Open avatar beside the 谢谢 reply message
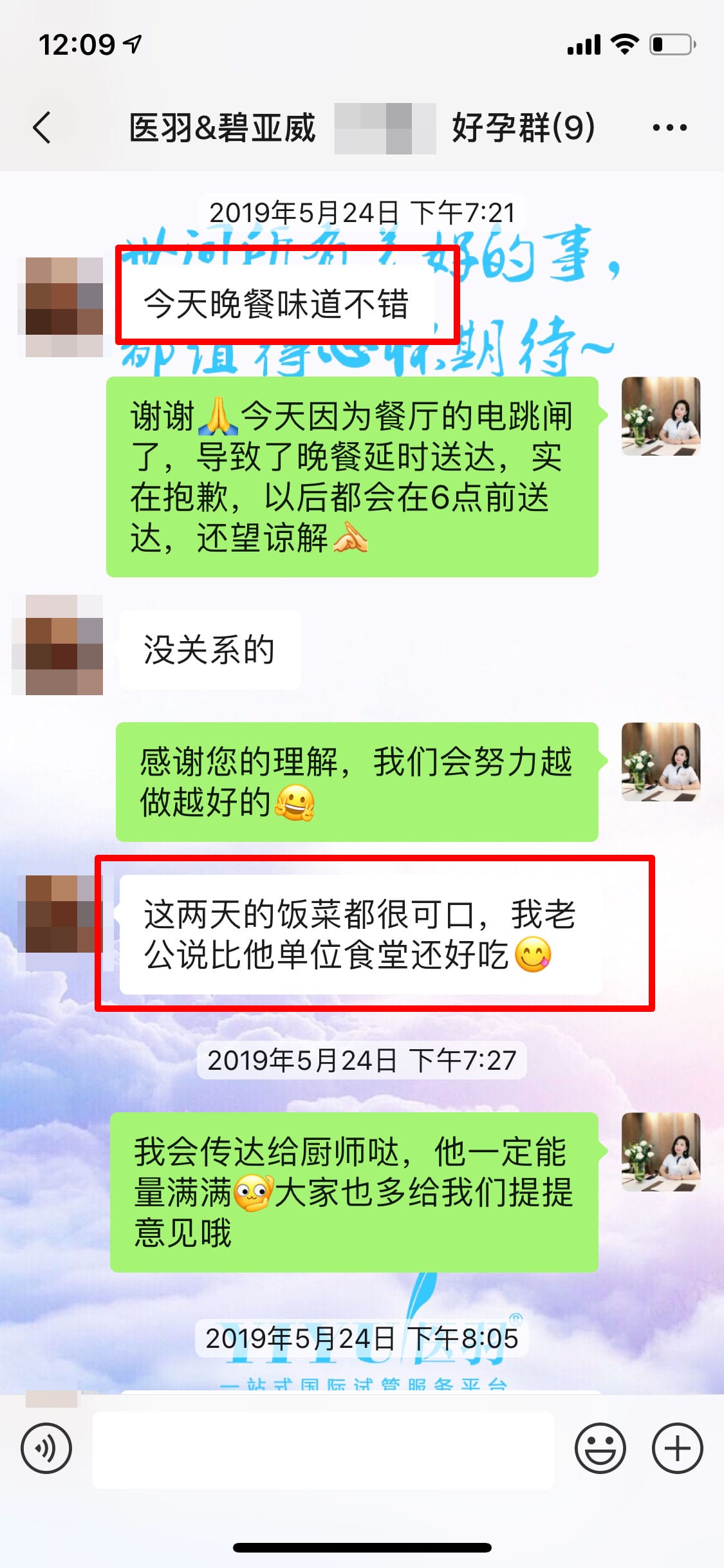This screenshot has height=1568, width=724. click(660, 416)
